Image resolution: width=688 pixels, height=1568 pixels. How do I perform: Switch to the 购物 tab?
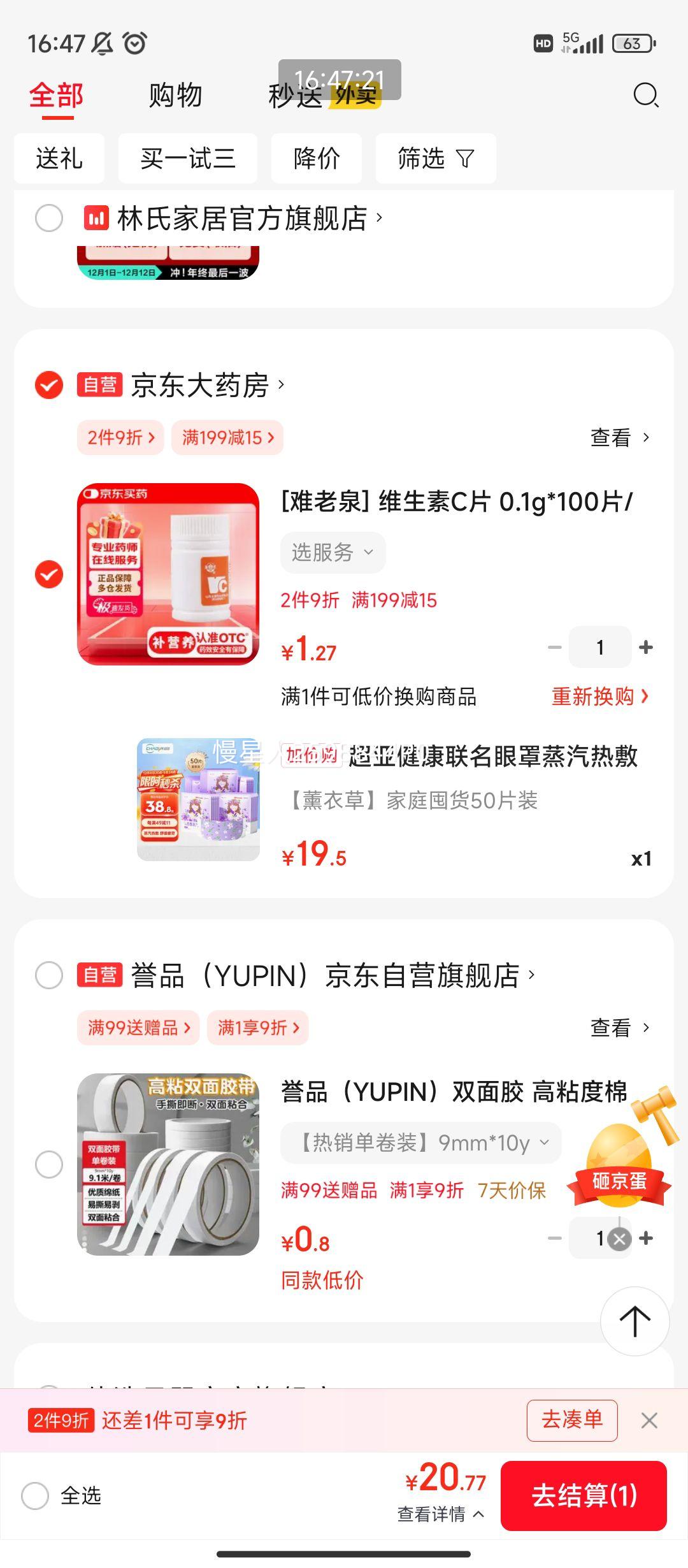pyautogui.click(x=175, y=96)
